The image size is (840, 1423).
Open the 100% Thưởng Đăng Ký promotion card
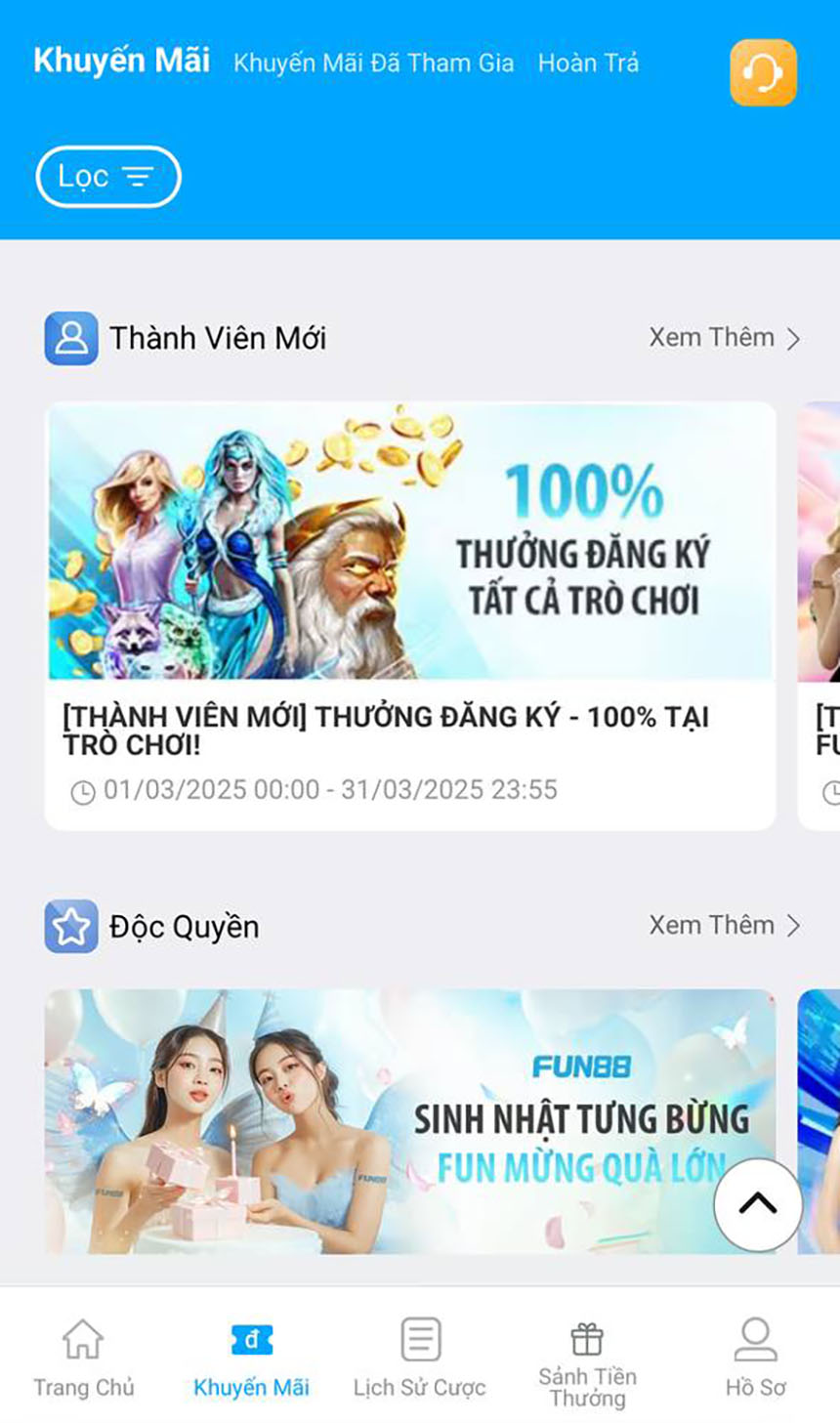410,615
